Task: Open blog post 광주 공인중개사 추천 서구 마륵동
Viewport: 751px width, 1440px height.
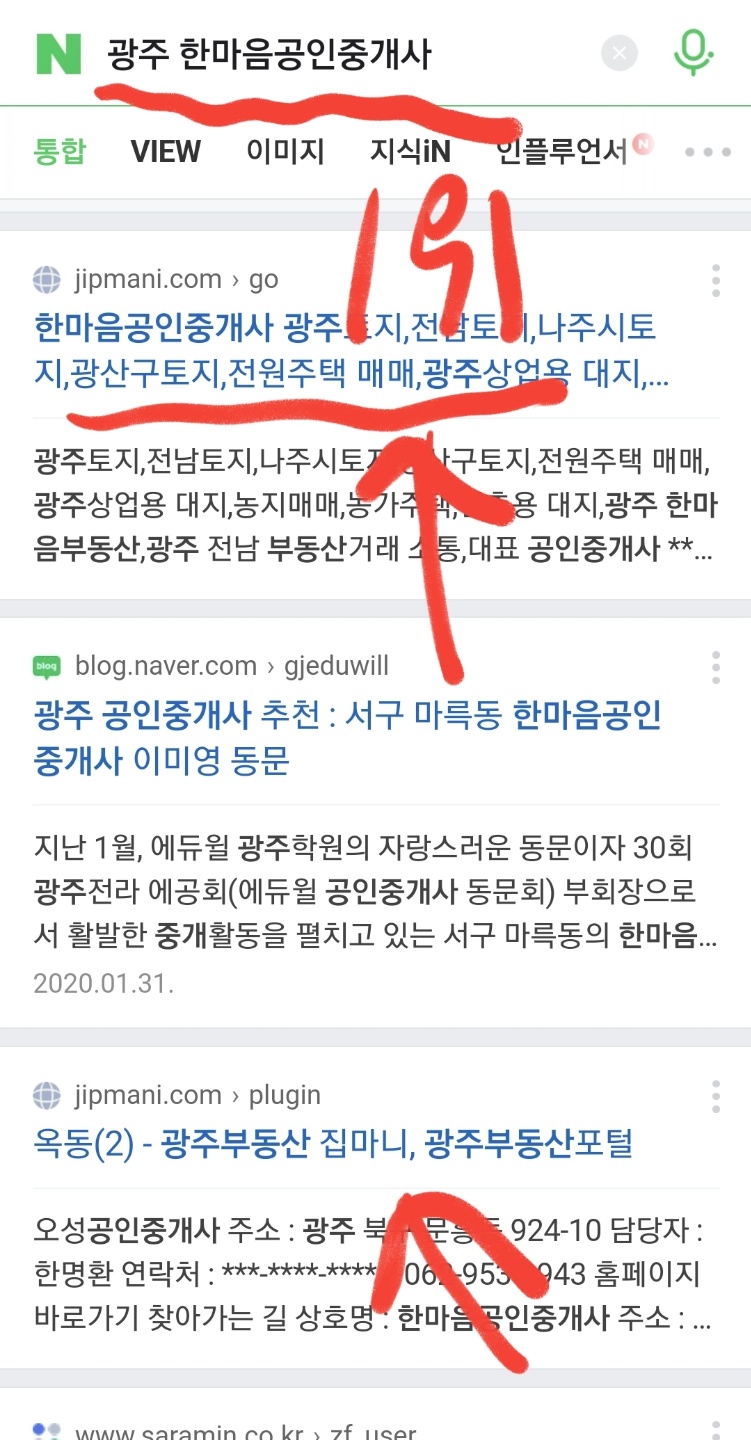Action: [347, 738]
